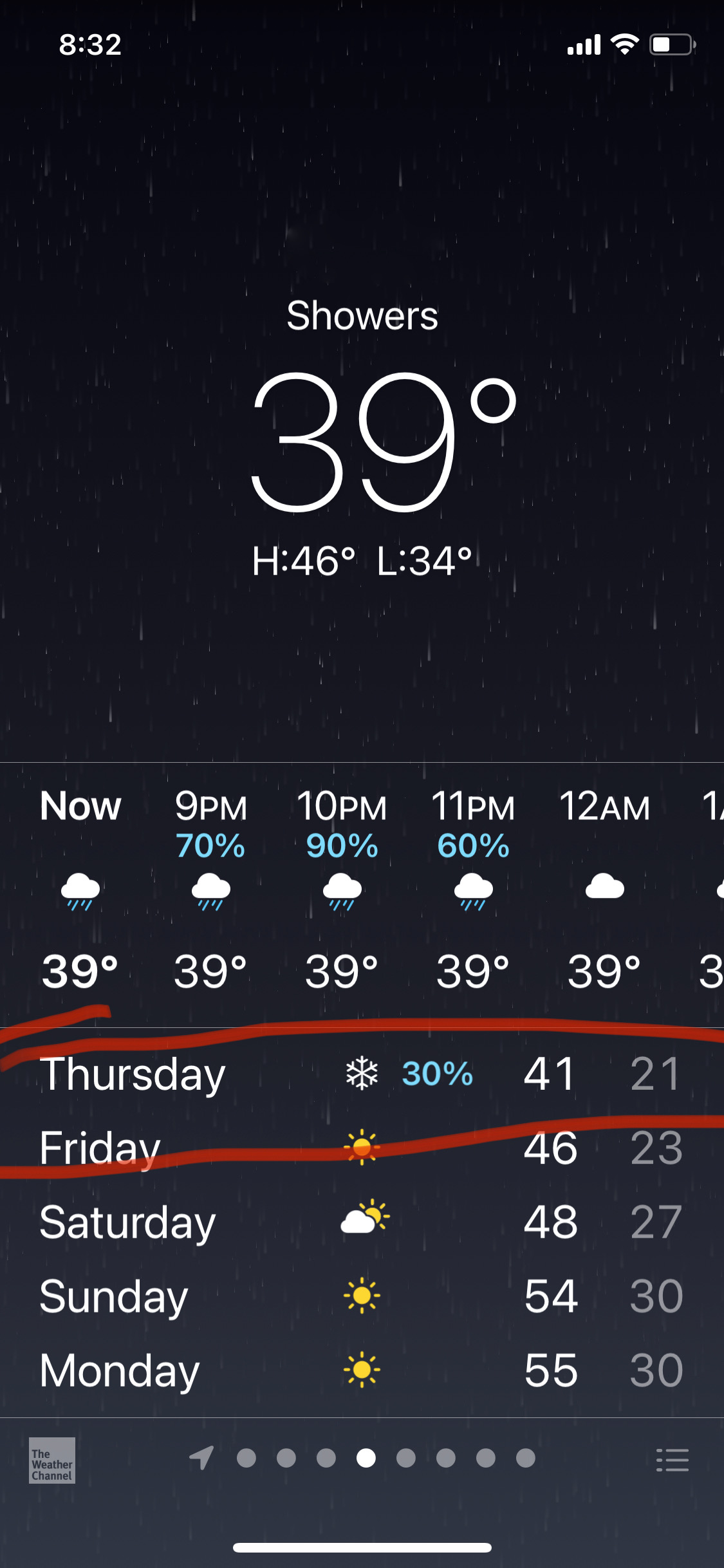Open The Weather Channel link
The image size is (724, 1568).
click(52, 1460)
